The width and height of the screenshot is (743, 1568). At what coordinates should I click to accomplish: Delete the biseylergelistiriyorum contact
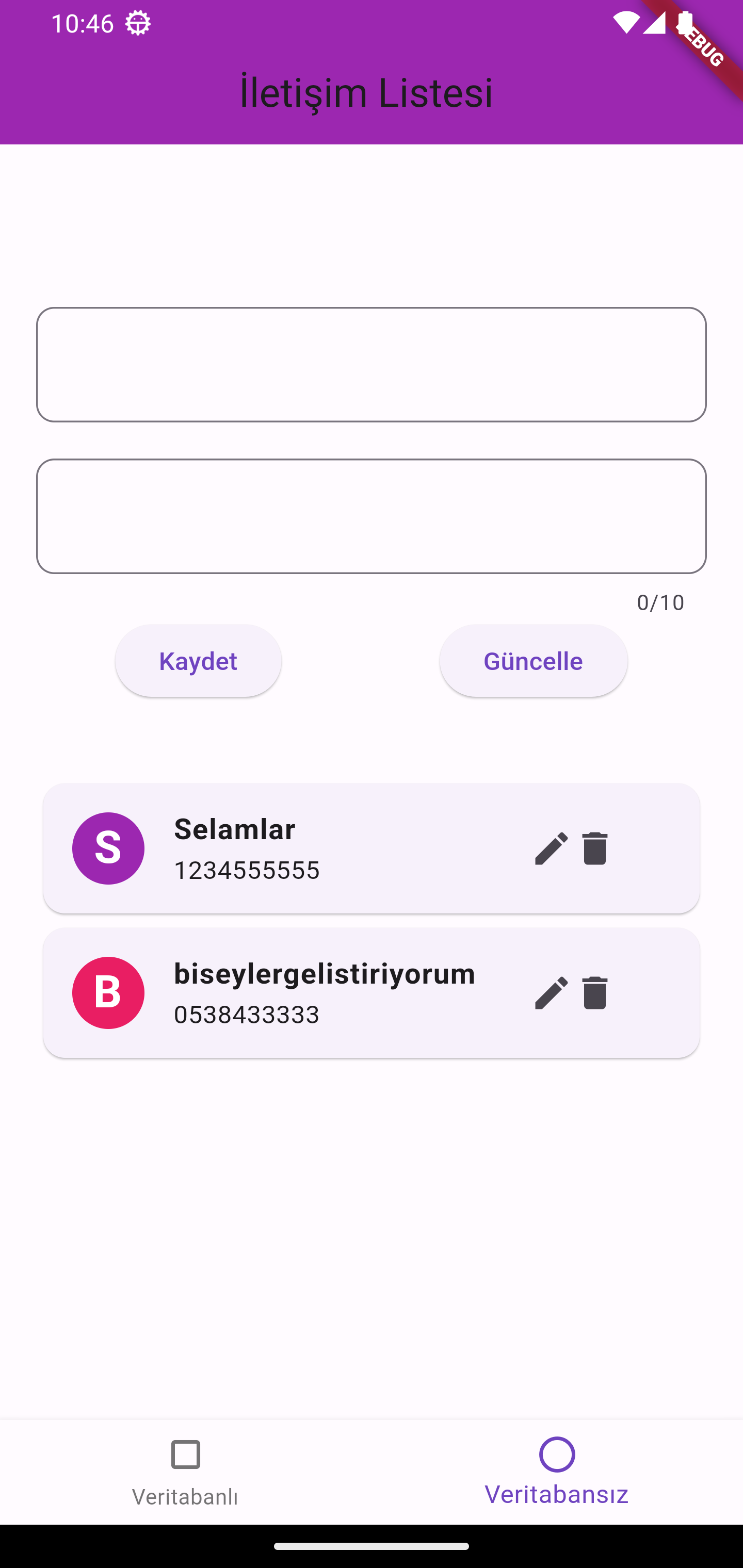pos(594,993)
